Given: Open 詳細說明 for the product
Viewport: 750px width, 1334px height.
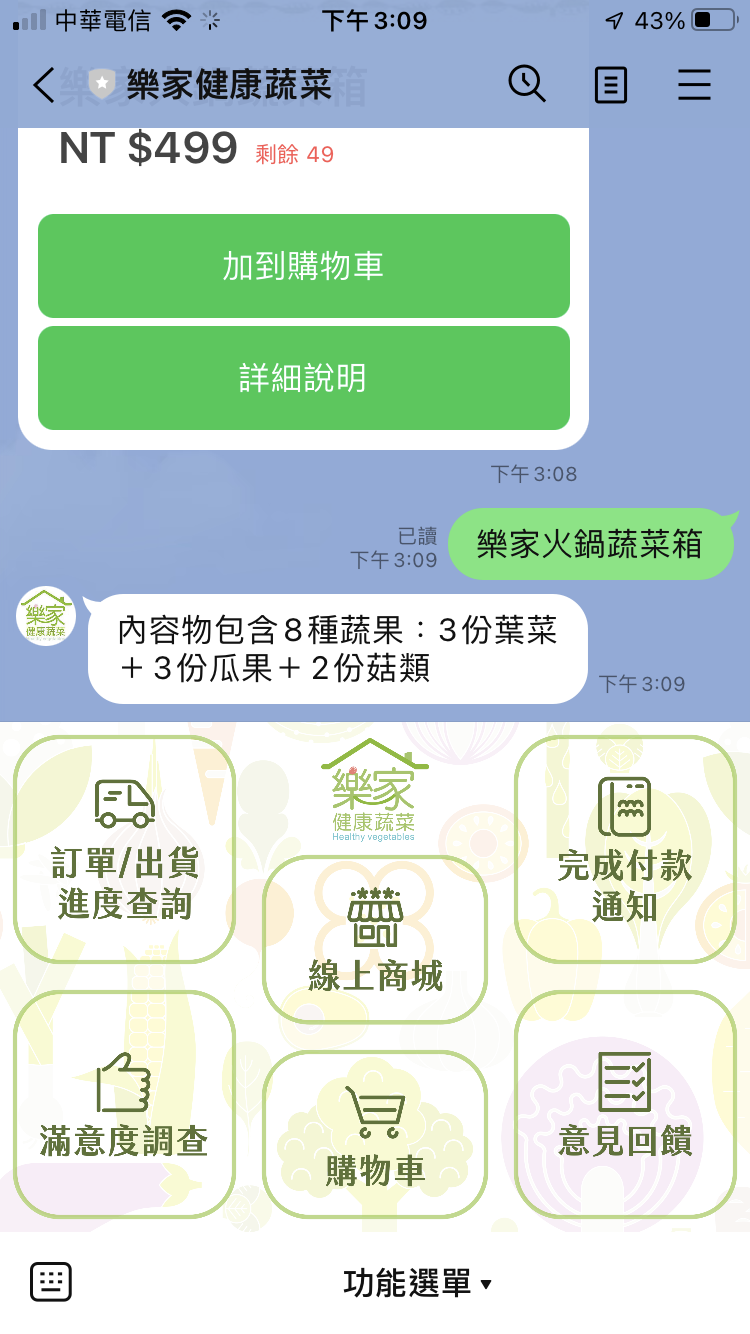Looking at the screenshot, I should click(303, 378).
